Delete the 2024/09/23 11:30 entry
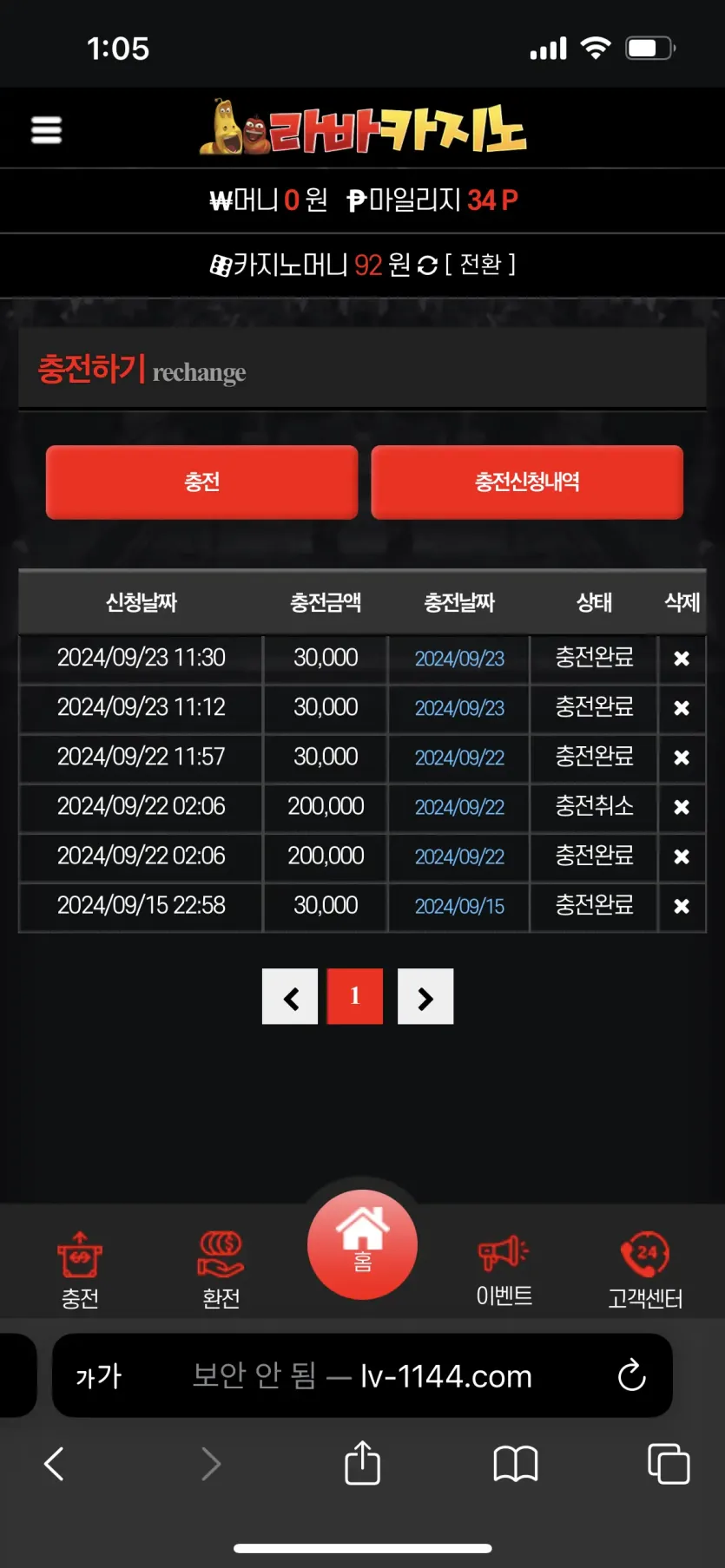 tap(682, 659)
